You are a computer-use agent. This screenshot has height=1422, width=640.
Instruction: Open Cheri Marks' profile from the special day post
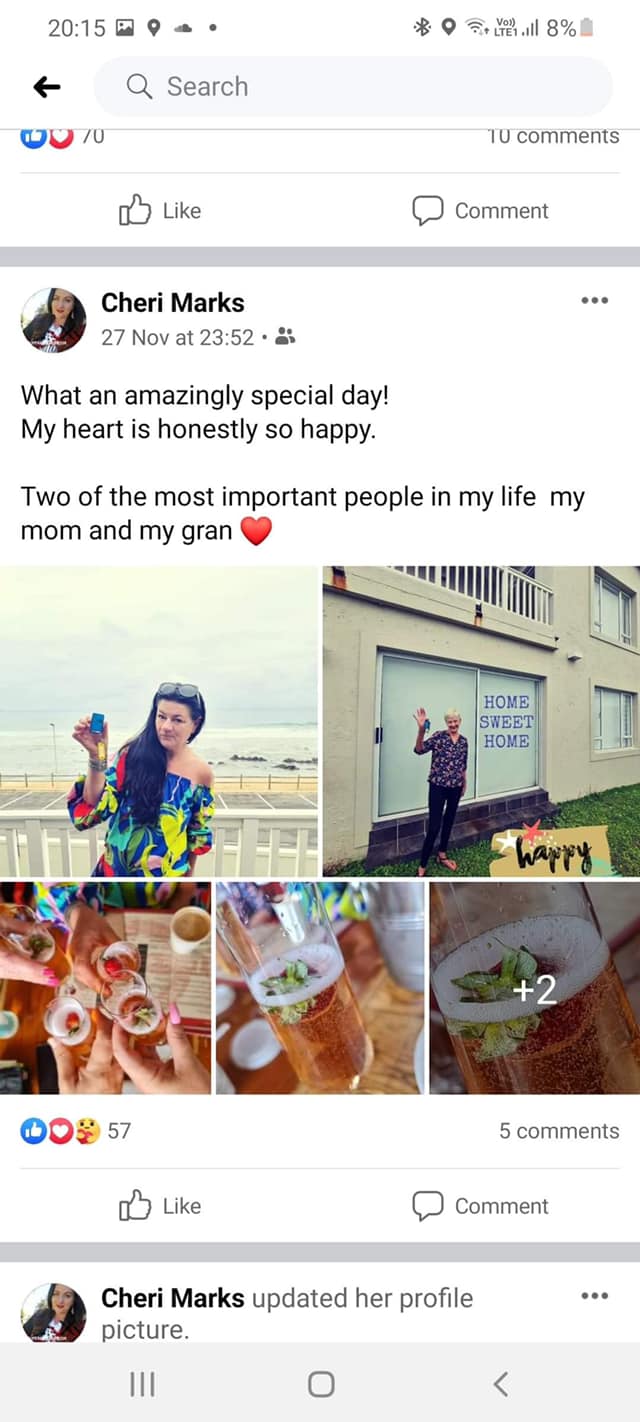coord(172,303)
